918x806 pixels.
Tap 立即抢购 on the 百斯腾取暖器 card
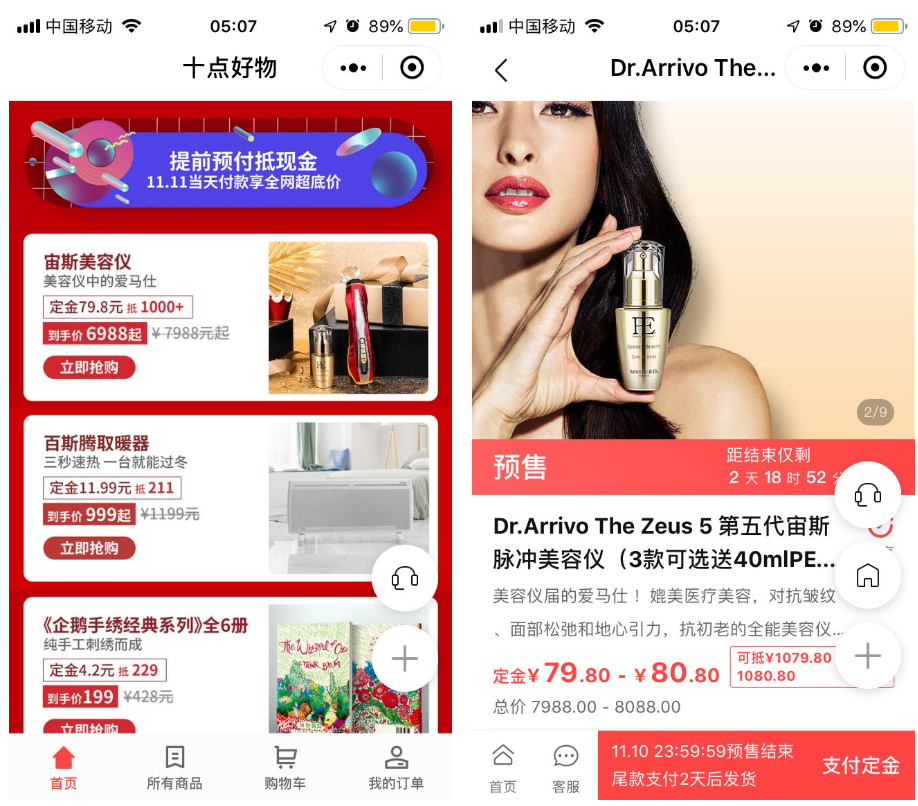[89, 548]
